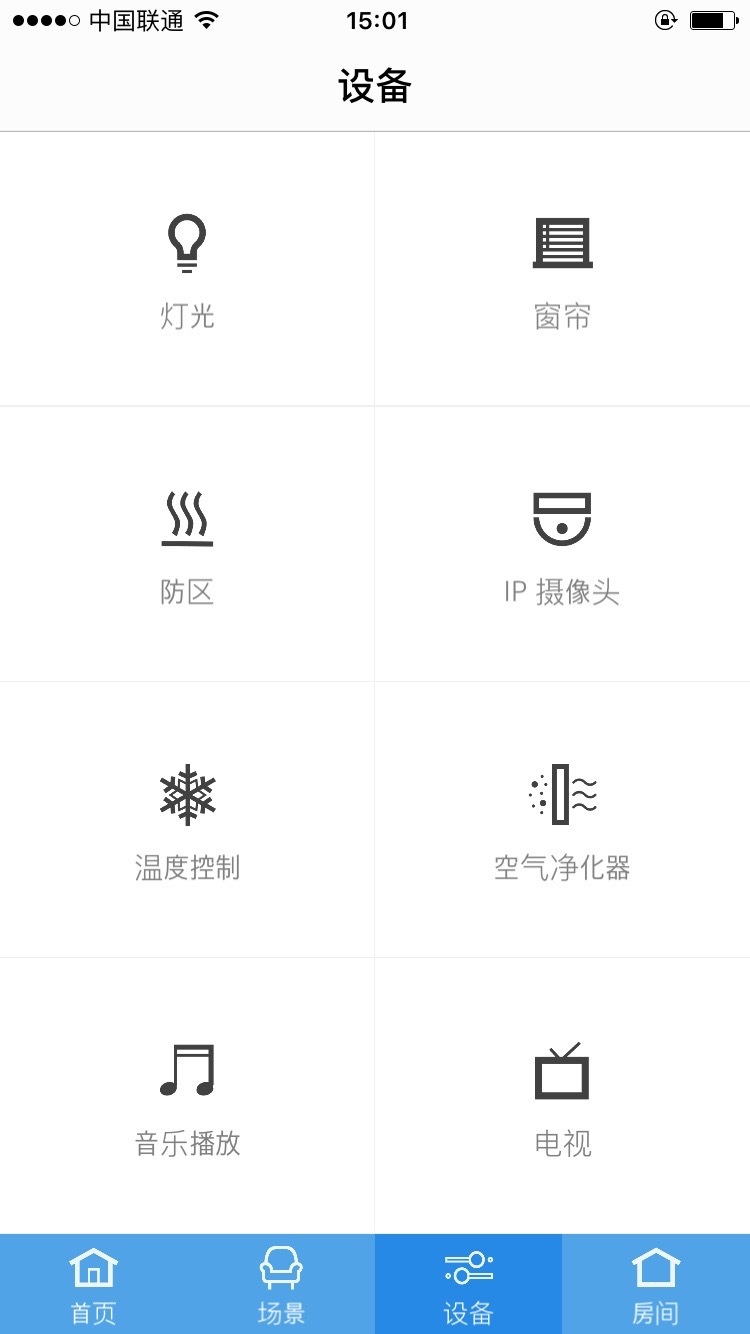Image resolution: width=750 pixels, height=1334 pixels.
Task: Select the 电视 TV tile
Action: click(x=562, y=1096)
